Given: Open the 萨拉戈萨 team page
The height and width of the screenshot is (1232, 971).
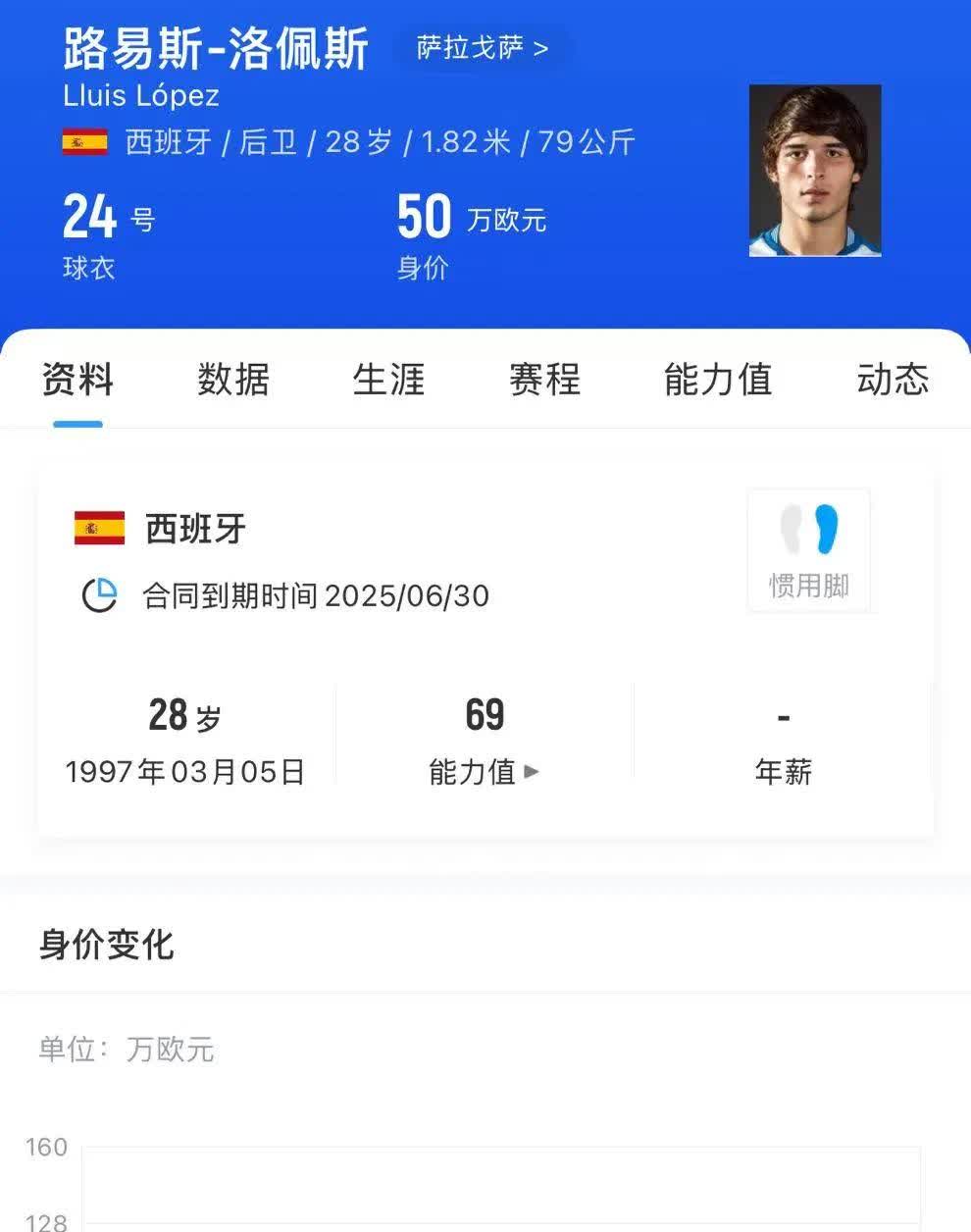Looking at the screenshot, I should click(x=482, y=48).
